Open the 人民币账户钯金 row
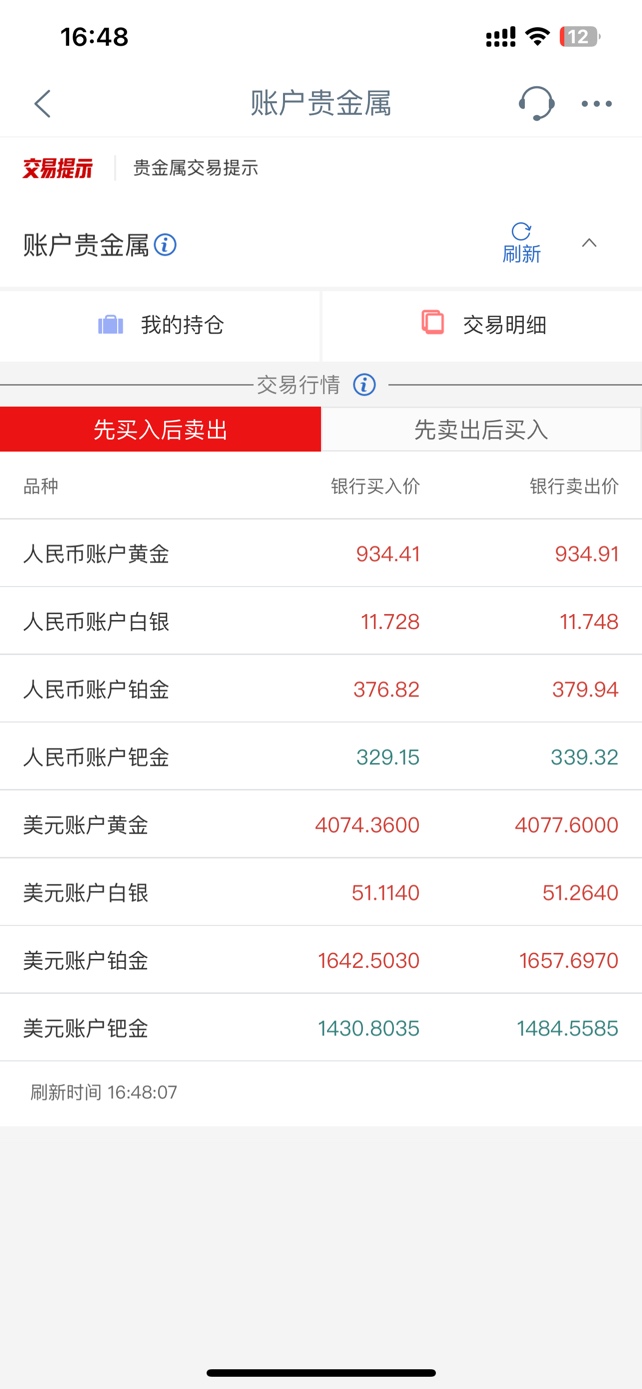Image resolution: width=642 pixels, height=1389 pixels. 320,757
